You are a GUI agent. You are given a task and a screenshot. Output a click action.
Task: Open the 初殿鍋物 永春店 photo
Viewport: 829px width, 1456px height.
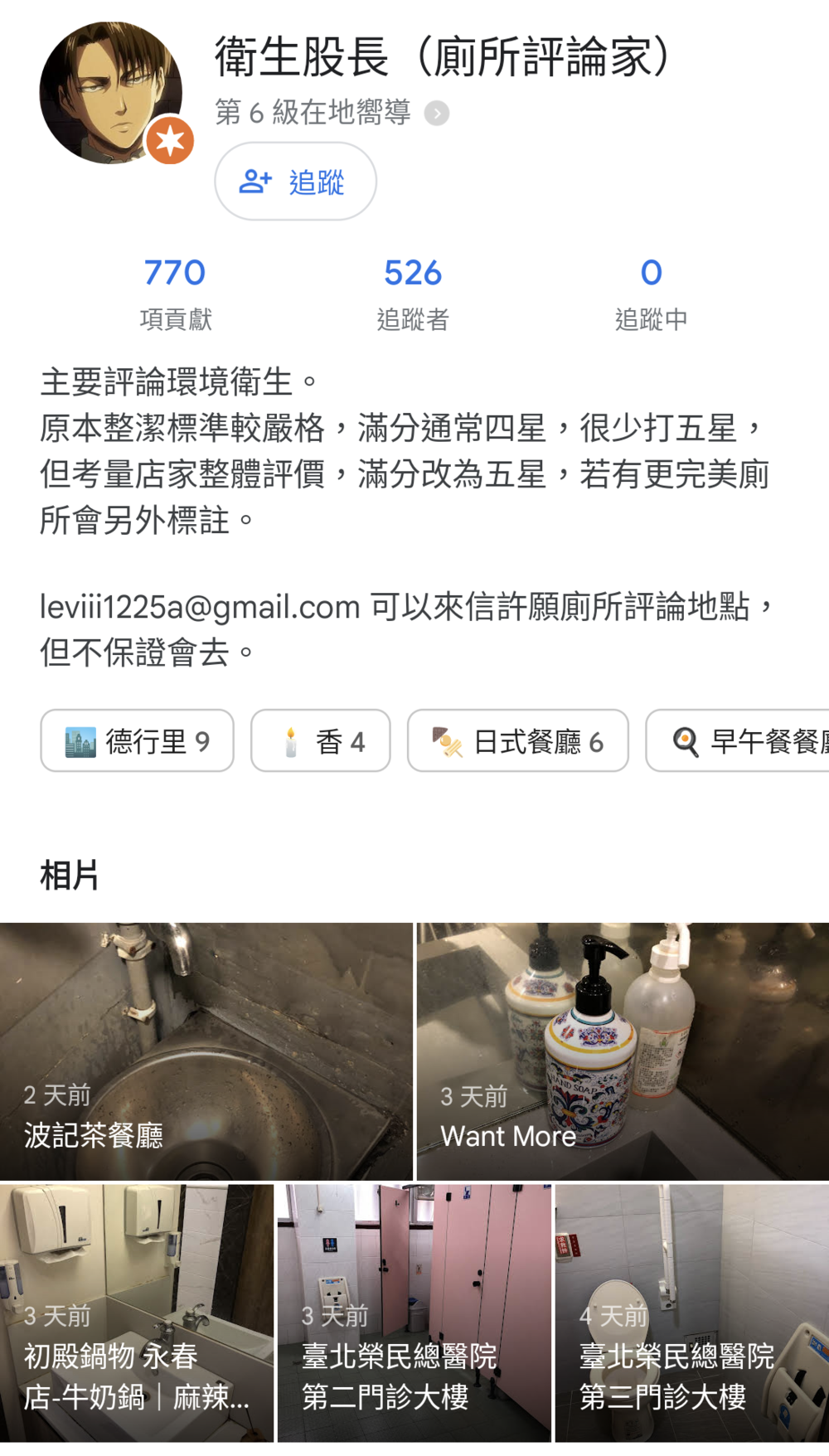click(x=137, y=1312)
